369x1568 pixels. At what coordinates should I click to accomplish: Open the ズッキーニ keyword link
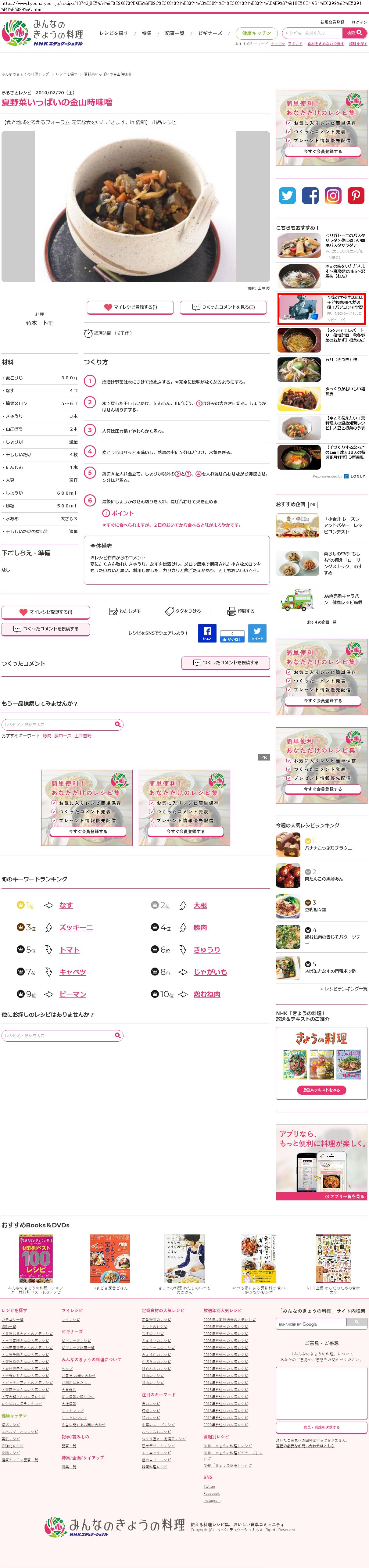point(76,928)
